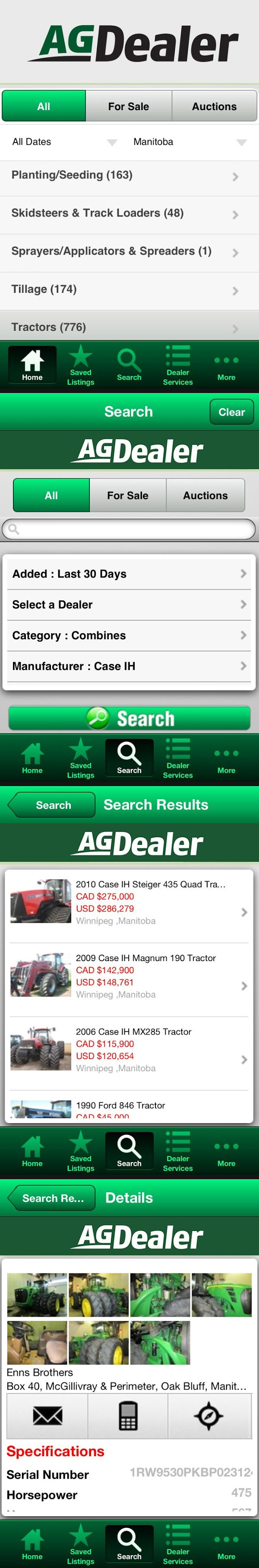Call the dealer via the phone icon
This screenshot has width=259, height=1568.
[128, 1416]
